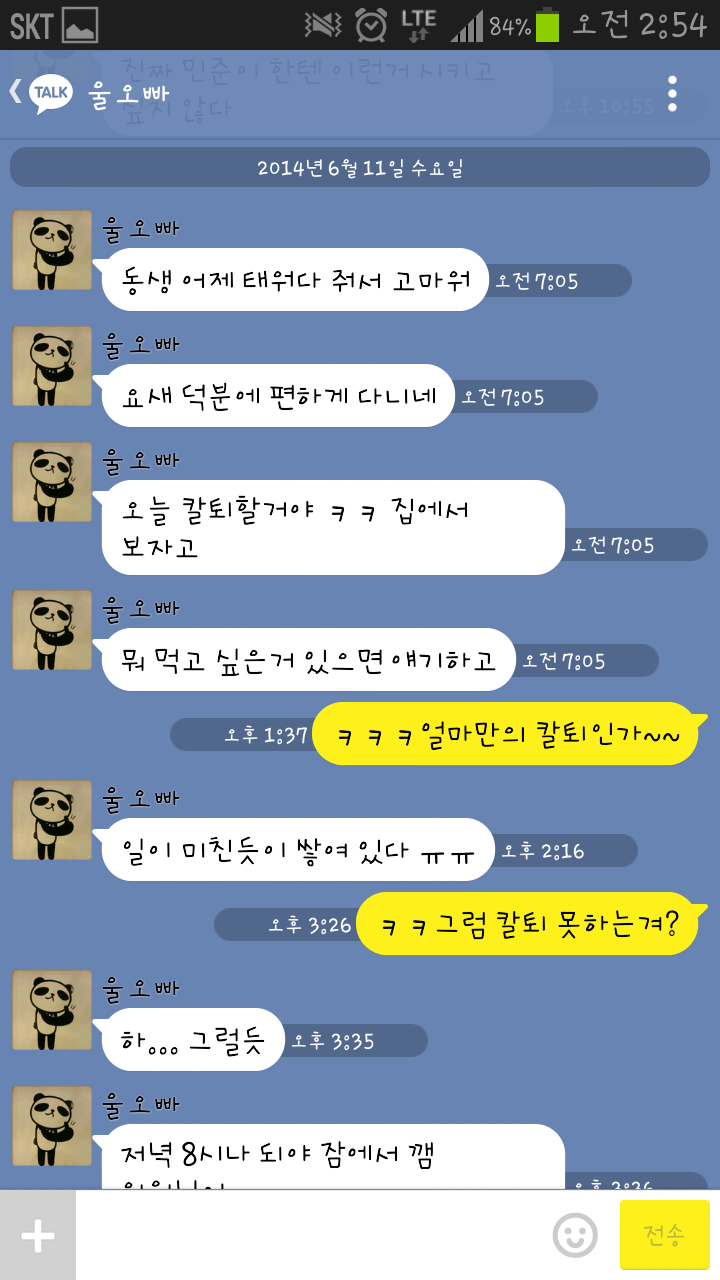The image size is (720, 1280).
Task: Open the emoticon picker via the smiley icon
Action: click(x=572, y=1235)
